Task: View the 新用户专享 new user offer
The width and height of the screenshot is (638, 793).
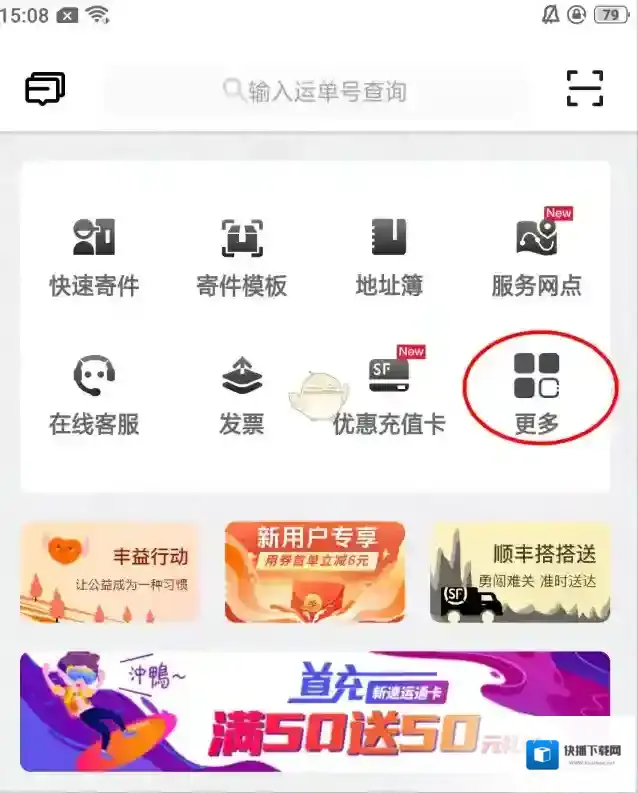Action: (x=315, y=572)
